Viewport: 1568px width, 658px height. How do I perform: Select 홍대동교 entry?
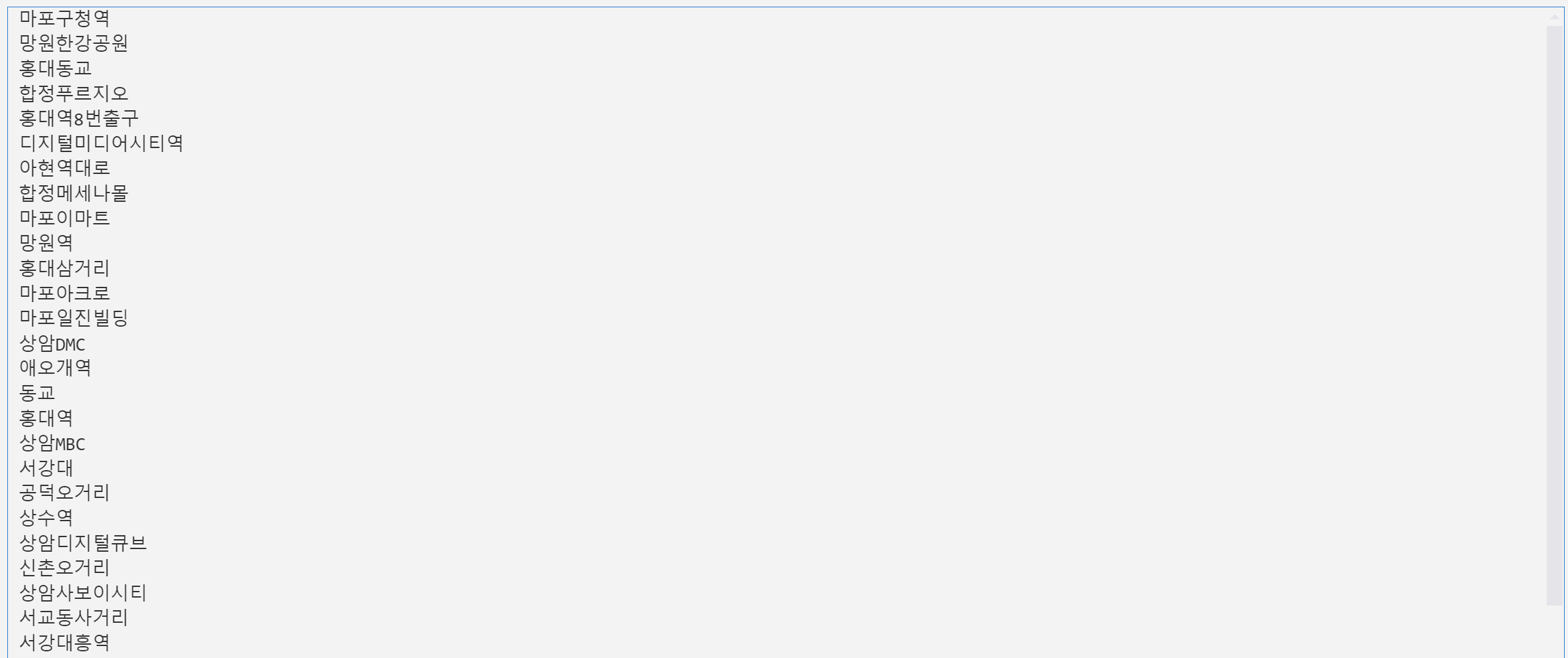tap(56, 68)
